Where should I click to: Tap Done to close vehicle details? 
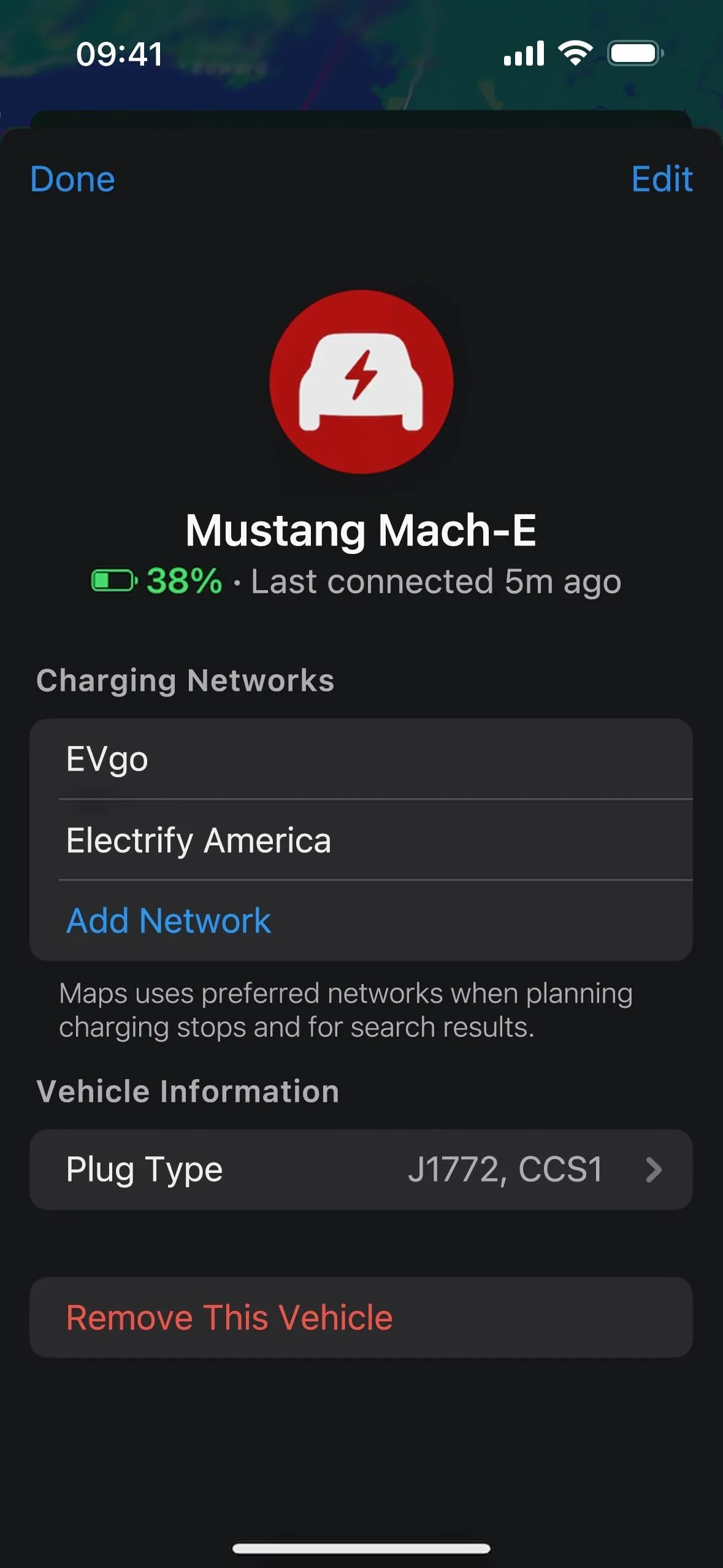coord(72,179)
